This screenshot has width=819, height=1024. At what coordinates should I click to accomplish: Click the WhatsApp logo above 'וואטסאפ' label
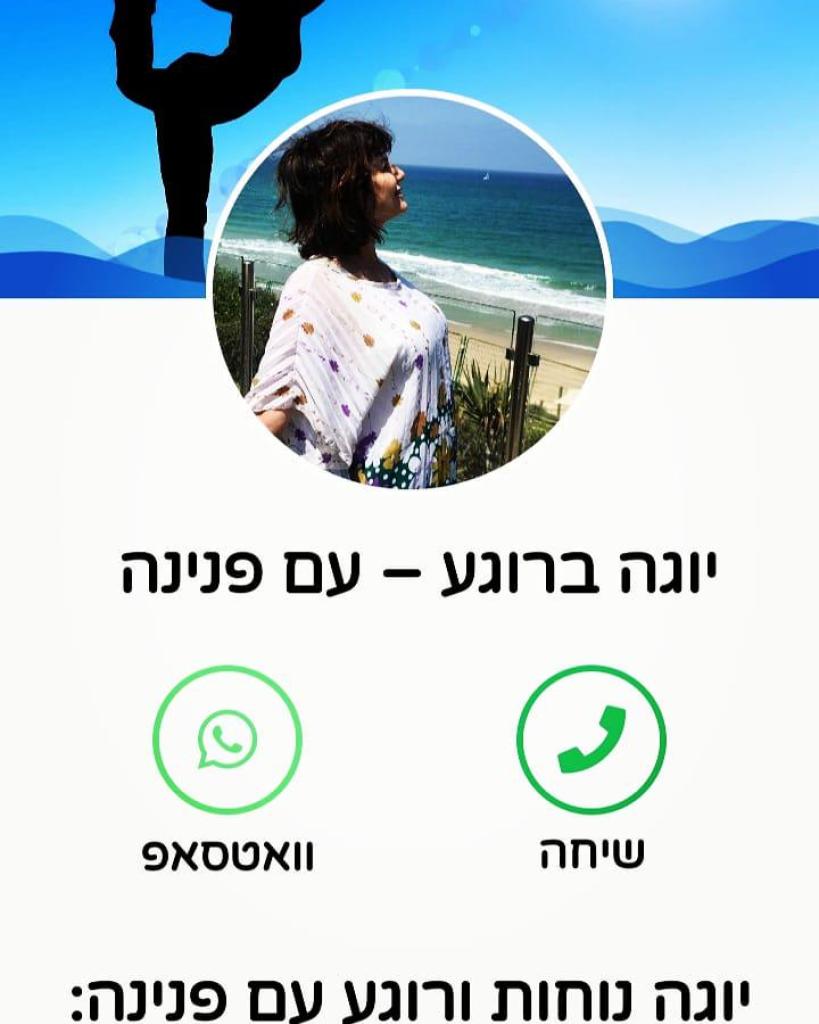coord(224,740)
